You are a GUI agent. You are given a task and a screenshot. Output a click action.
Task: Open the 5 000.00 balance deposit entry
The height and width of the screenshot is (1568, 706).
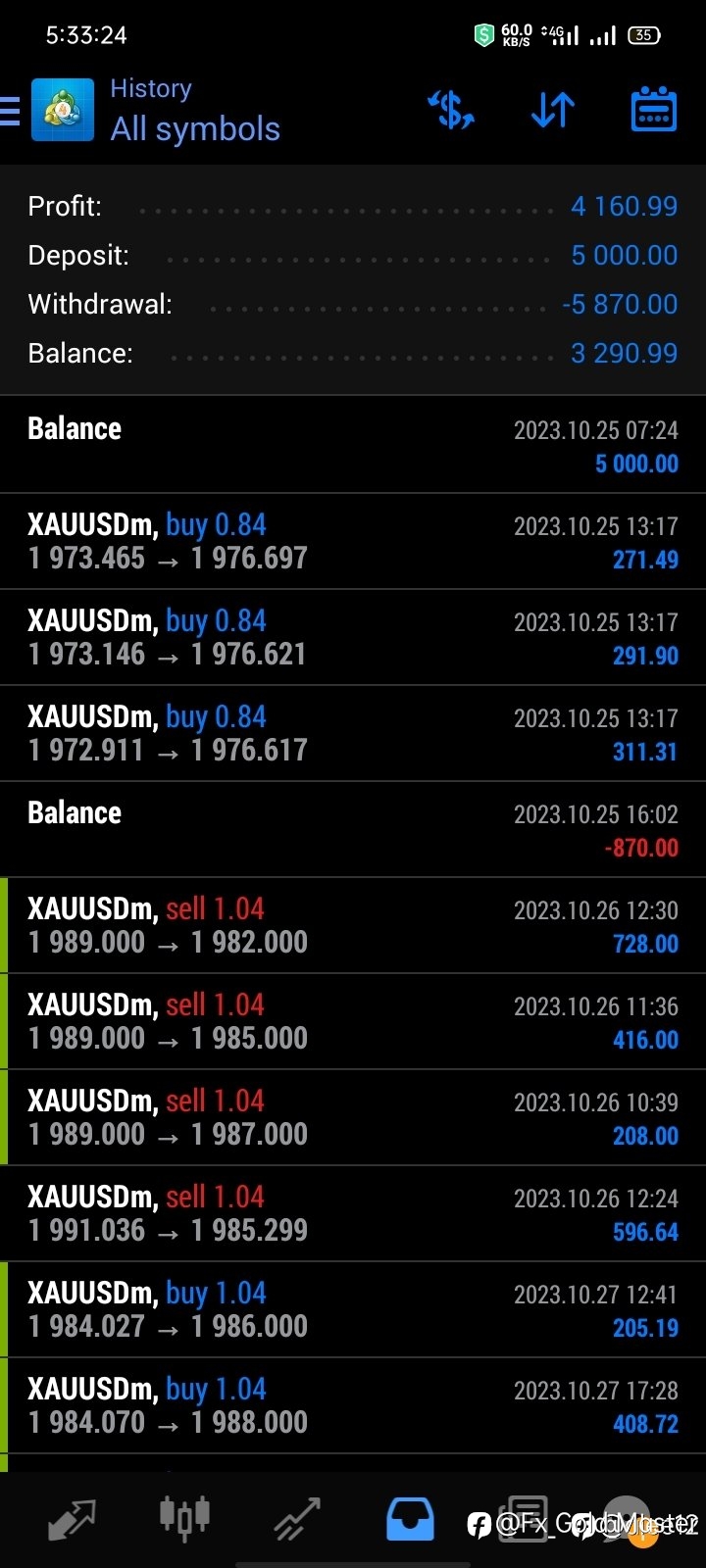(x=353, y=445)
